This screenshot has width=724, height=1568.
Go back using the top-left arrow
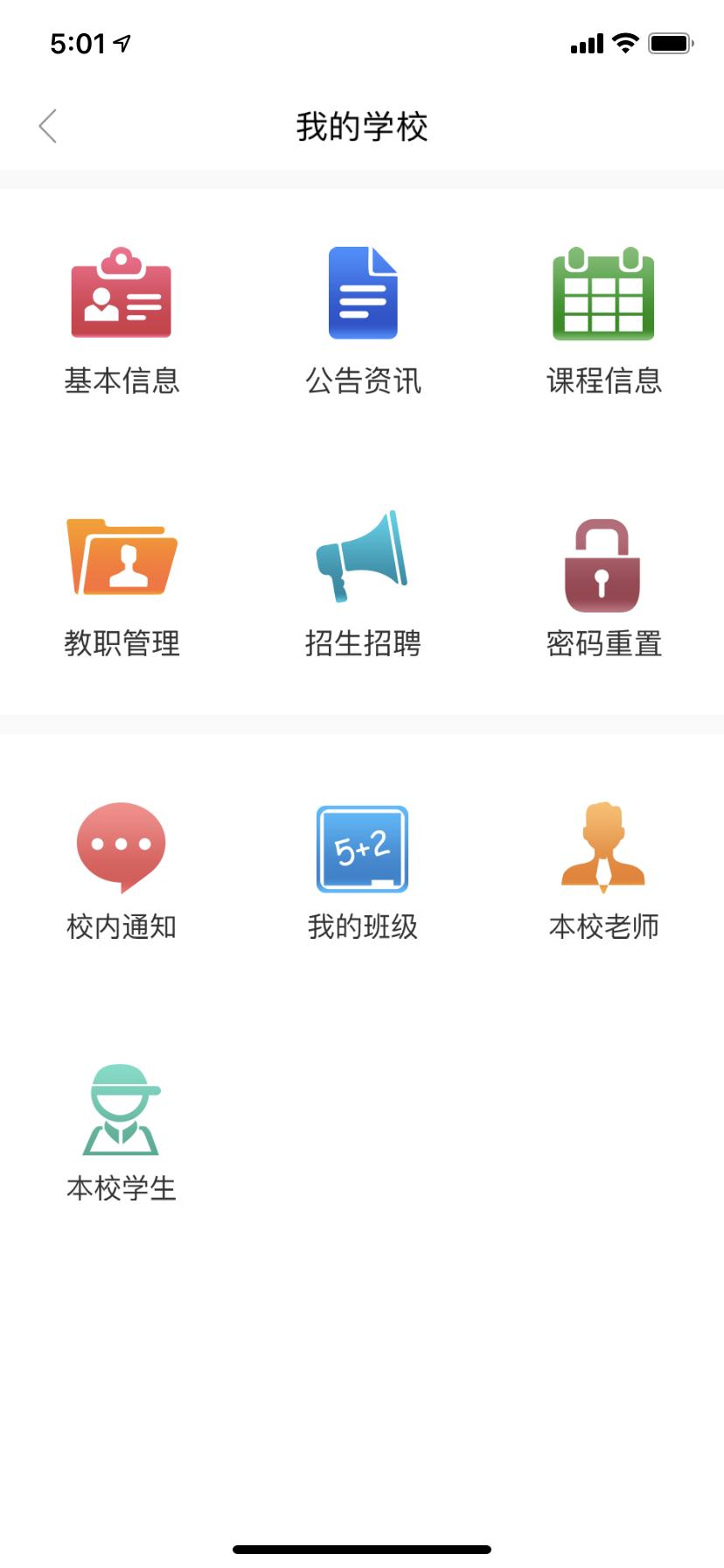click(x=48, y=126)
